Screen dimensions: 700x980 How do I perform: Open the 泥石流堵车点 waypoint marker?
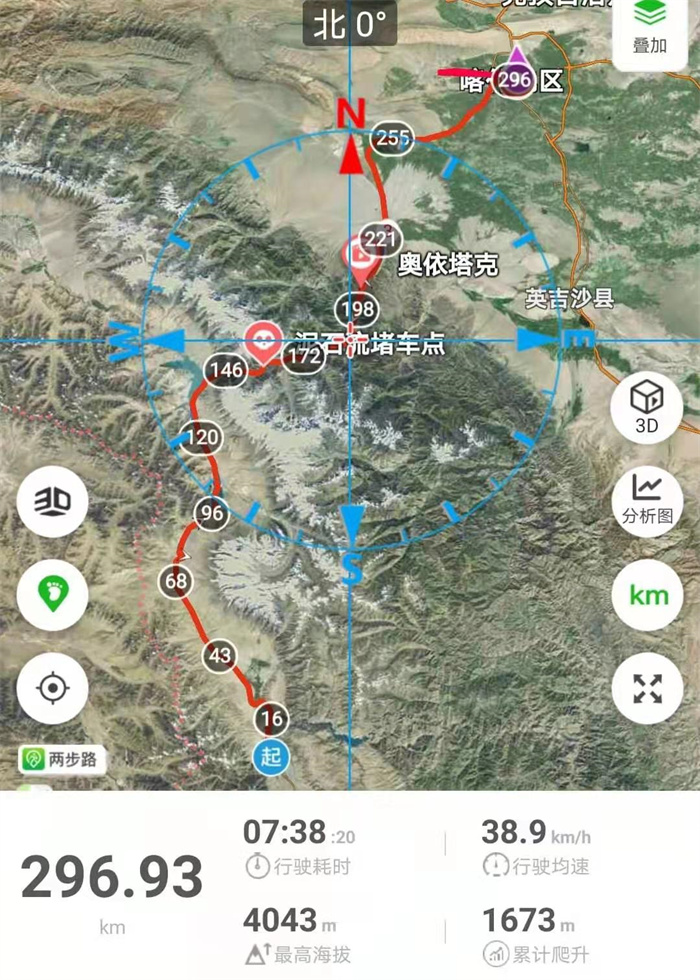[x=265, y=340]
